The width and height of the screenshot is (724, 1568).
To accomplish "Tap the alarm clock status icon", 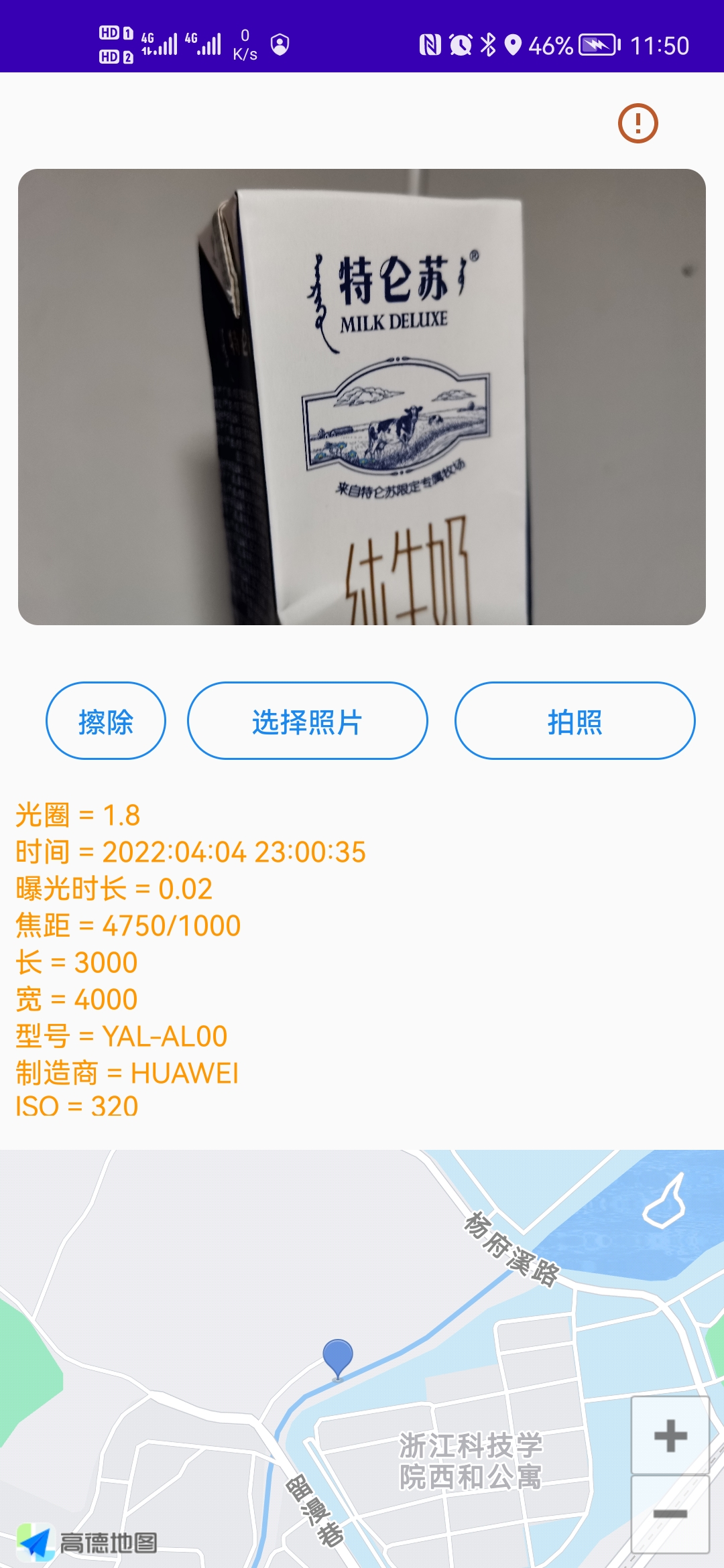I will click(x=459, y=46).
